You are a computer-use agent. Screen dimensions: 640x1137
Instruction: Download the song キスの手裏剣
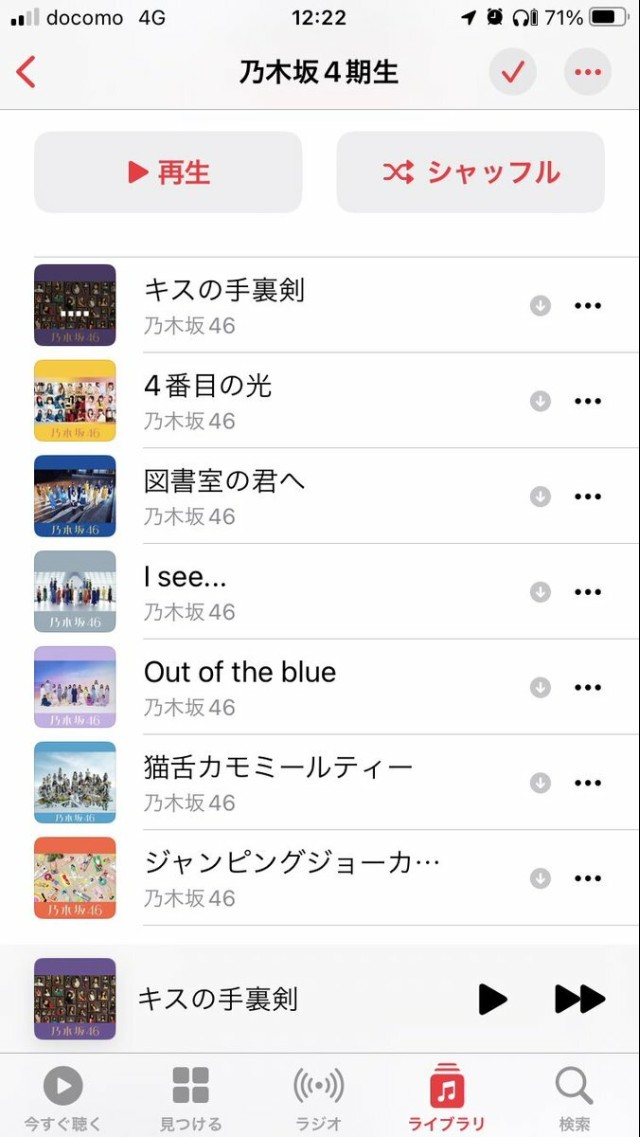coord(540,306)
